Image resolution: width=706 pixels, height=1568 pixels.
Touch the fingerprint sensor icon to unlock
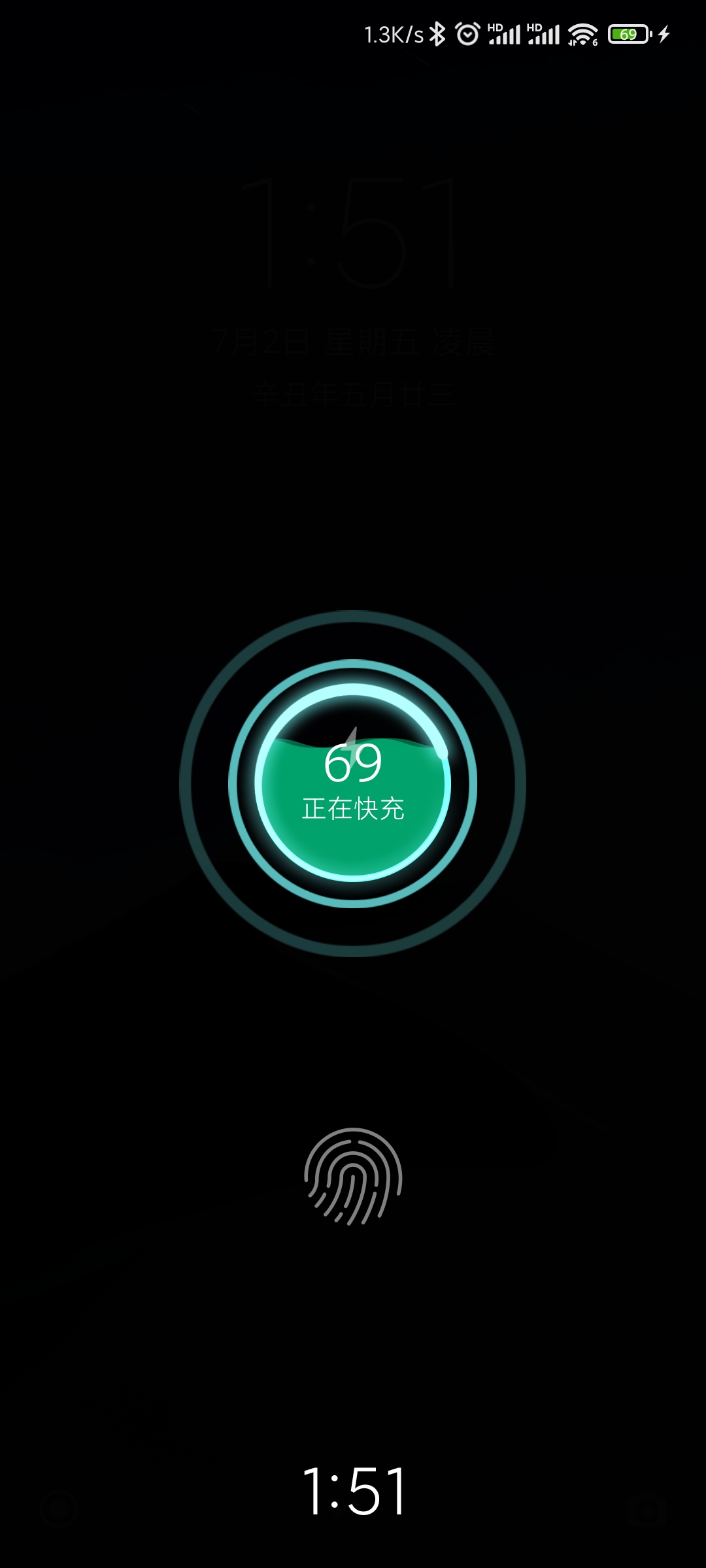353,1177
